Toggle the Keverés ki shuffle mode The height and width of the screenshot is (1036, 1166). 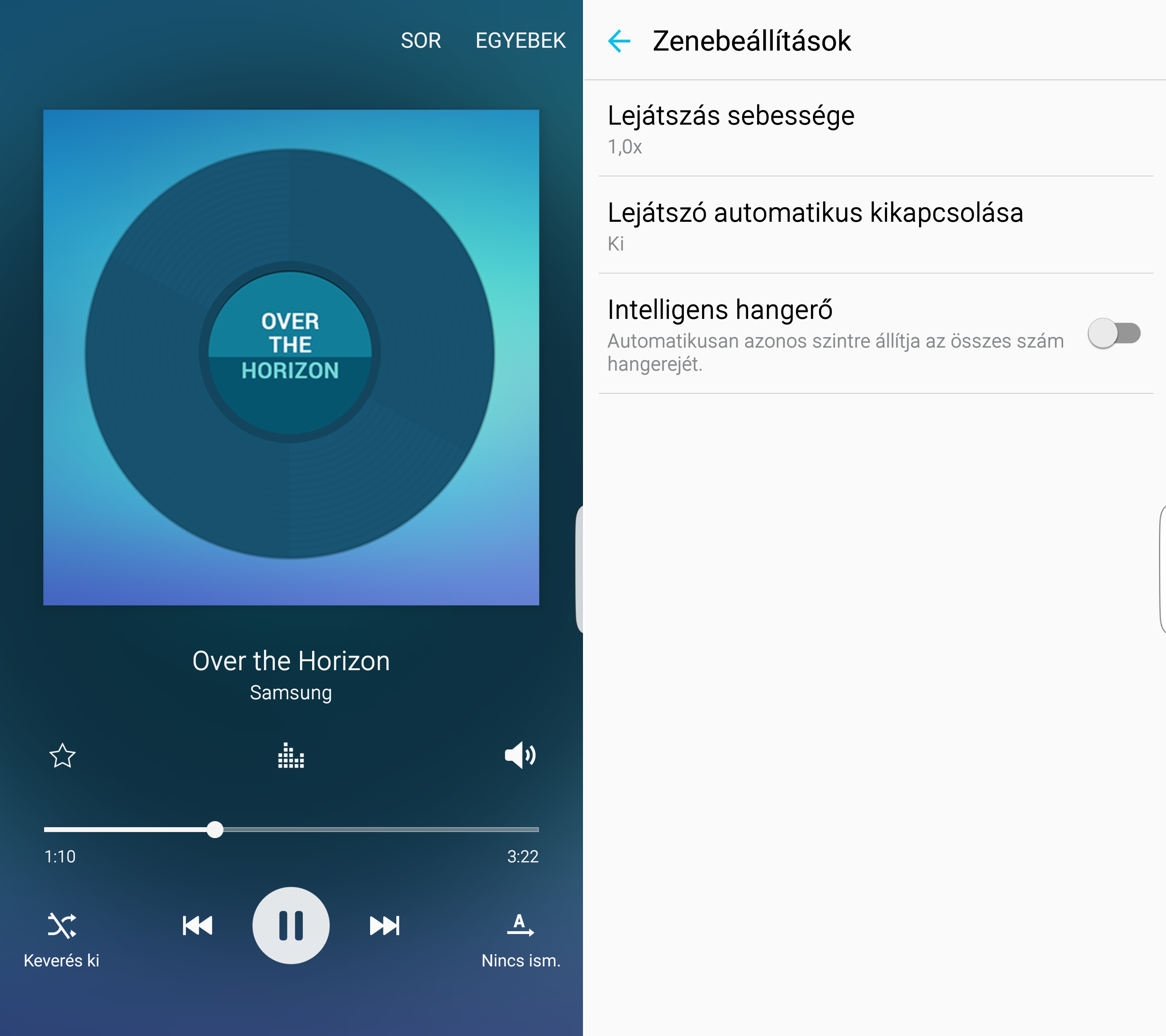(62, 926)
